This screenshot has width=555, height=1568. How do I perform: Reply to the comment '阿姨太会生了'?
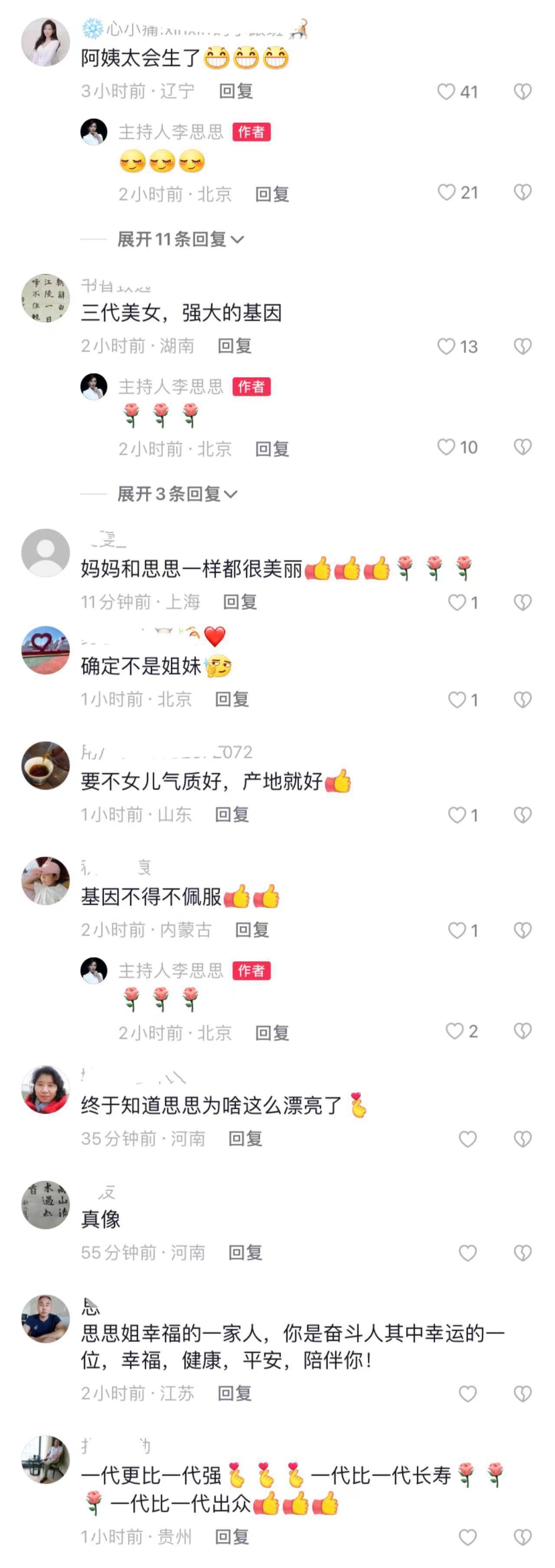(x=236, y=91)
